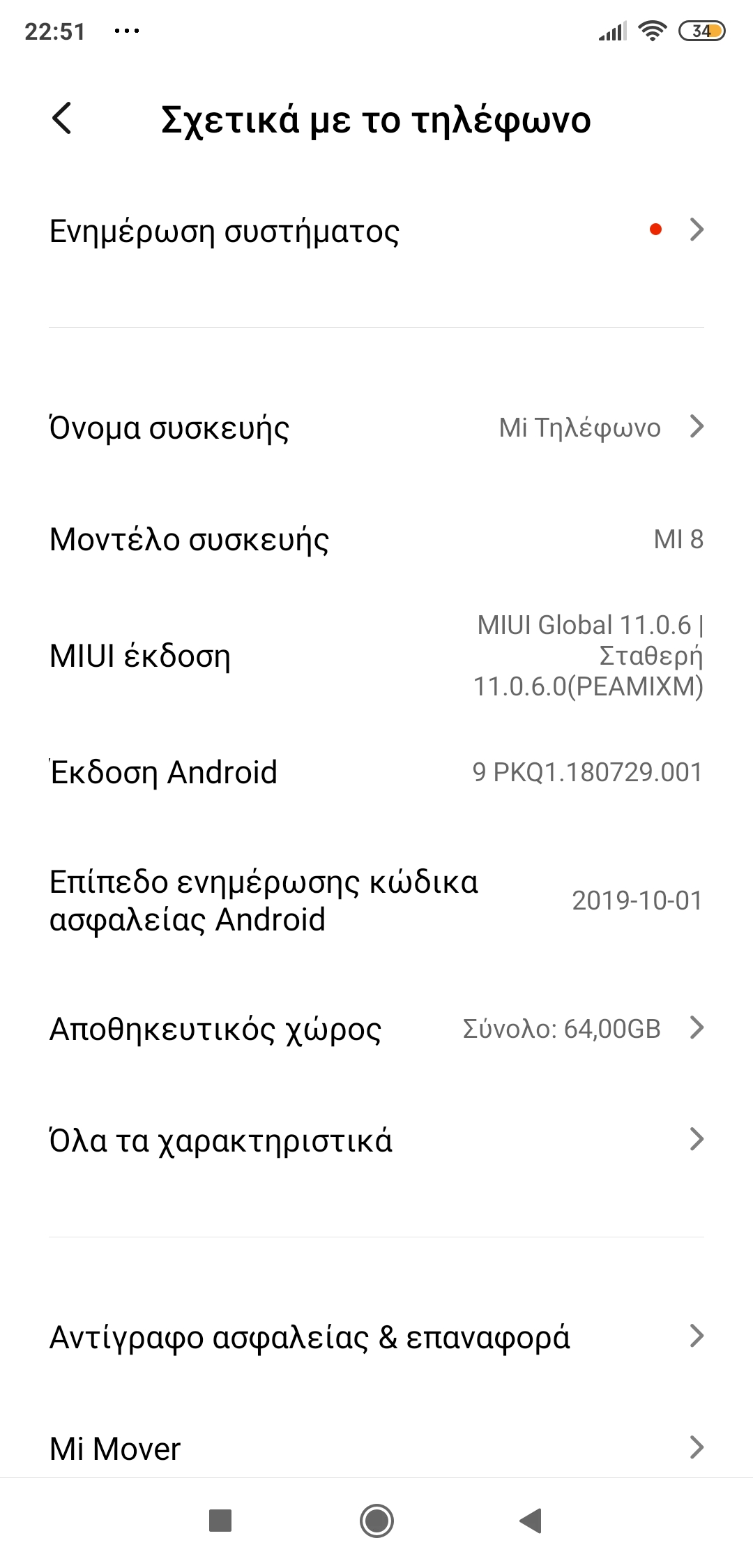Screen dimensions: 753x1568
Task: Open Αντίγραφο ασφαλείας & επαναφορά
Action: tap(376, 1337)
